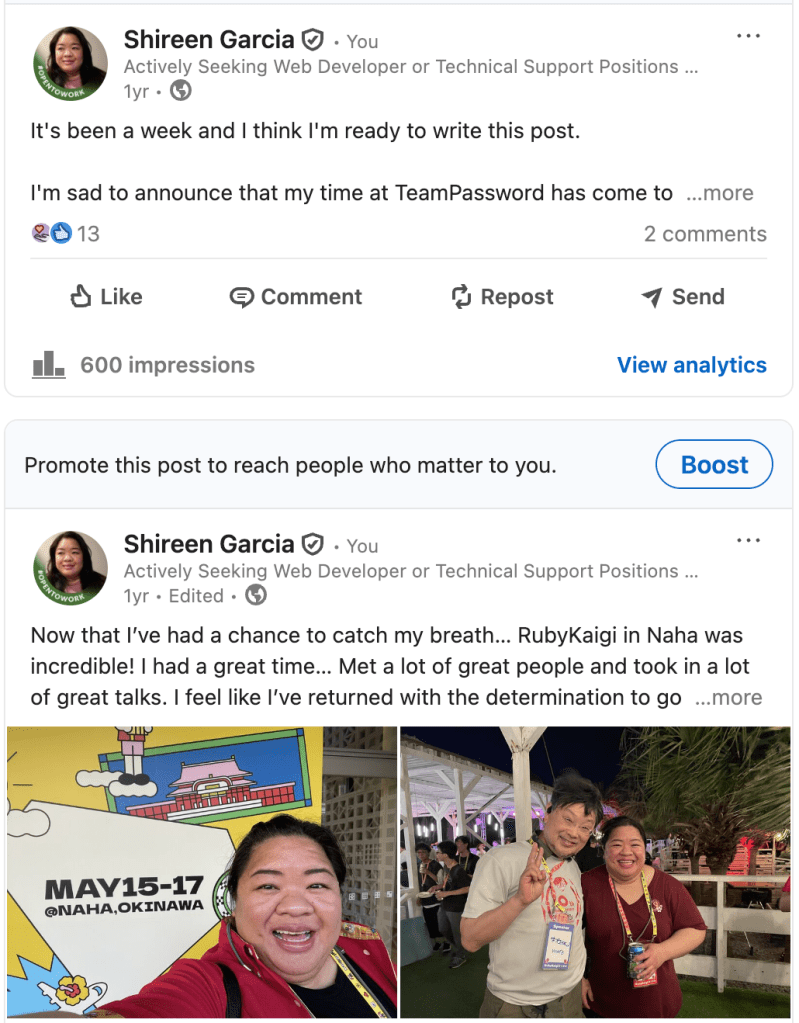This screenshot has height=1023, width=799.
Task: Tap the profile picture on the RubyKaigi post
Action: click(70, 567)
